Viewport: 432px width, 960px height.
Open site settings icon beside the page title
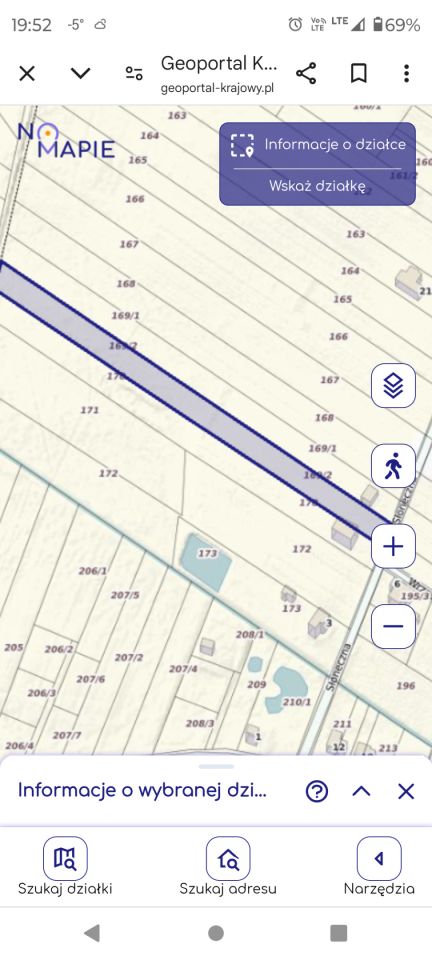point(134,74)
